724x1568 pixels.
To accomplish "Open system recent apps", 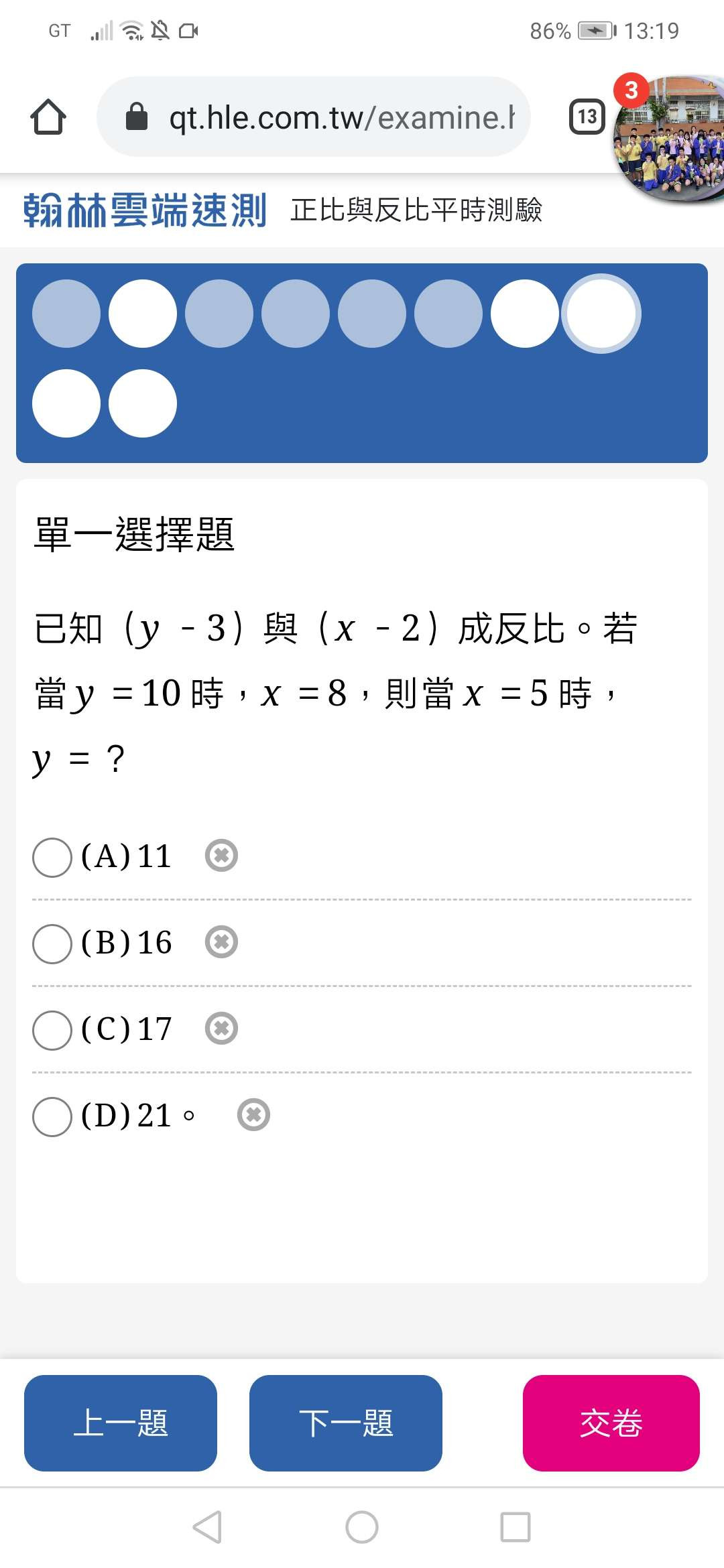I will (516, 1527).
